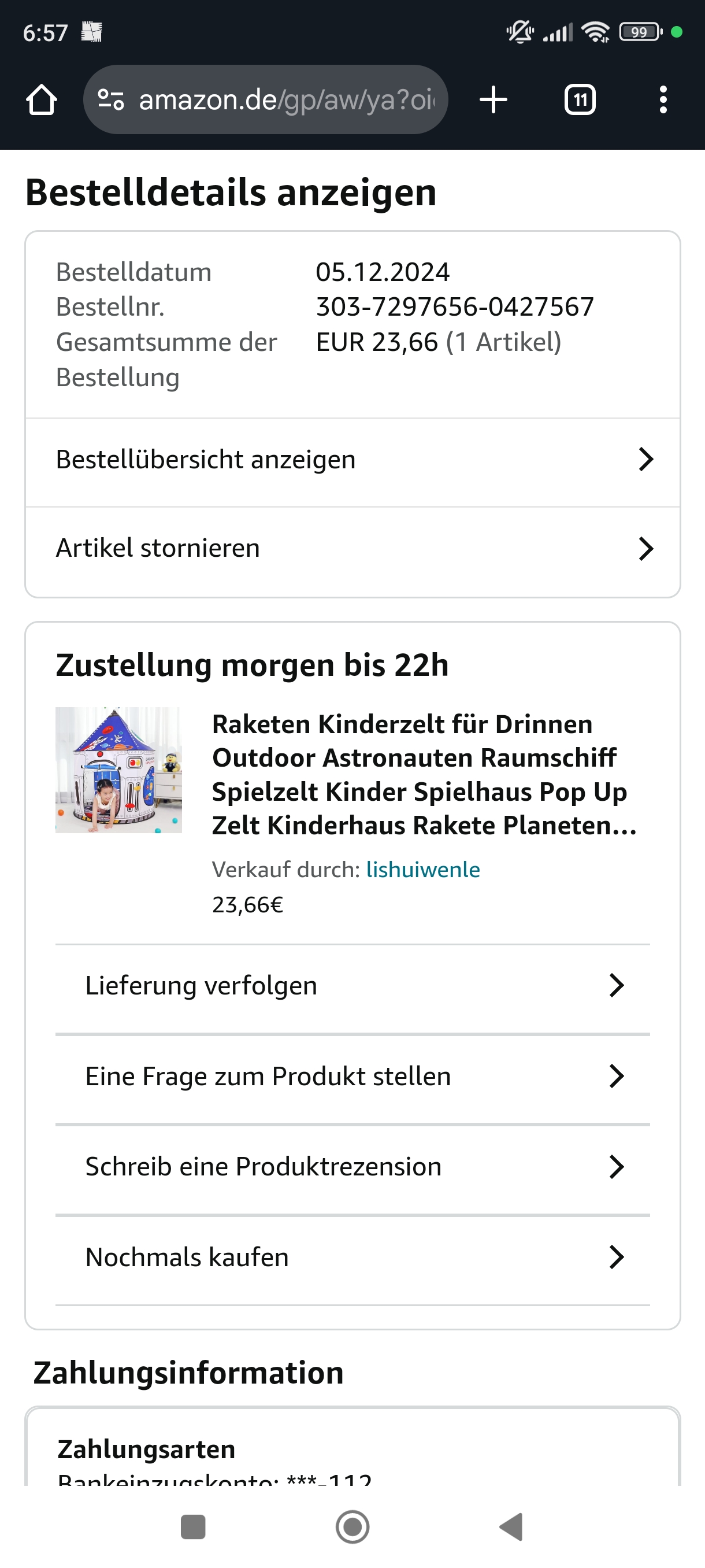This screenshot has width=705, height=1568.
Task: Open Schreib eine Produktrezension
Action: (x=352, y=1167)
